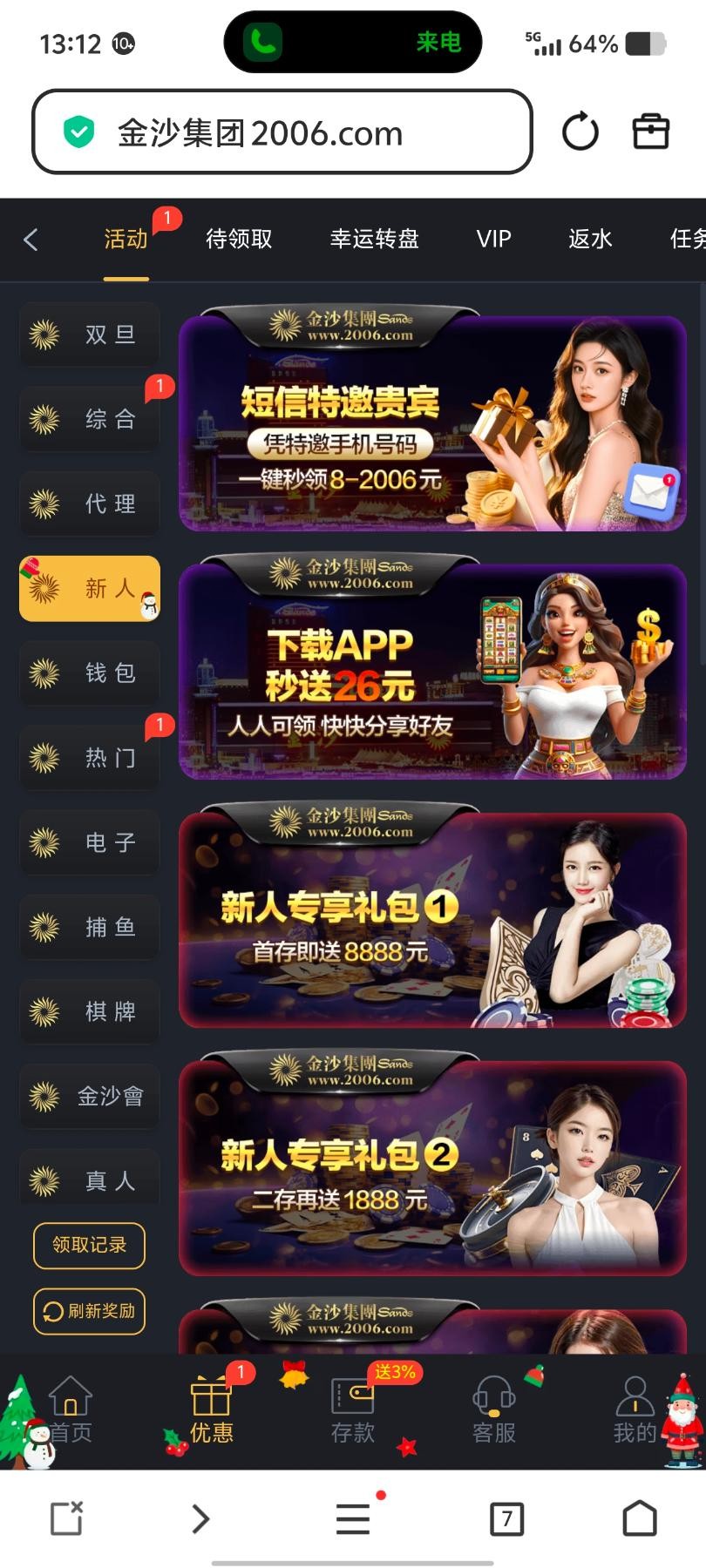Screen dimensions: 706x1568
Task: Open the 短信特邀贵宾 promotion banner
Action: 432,424
